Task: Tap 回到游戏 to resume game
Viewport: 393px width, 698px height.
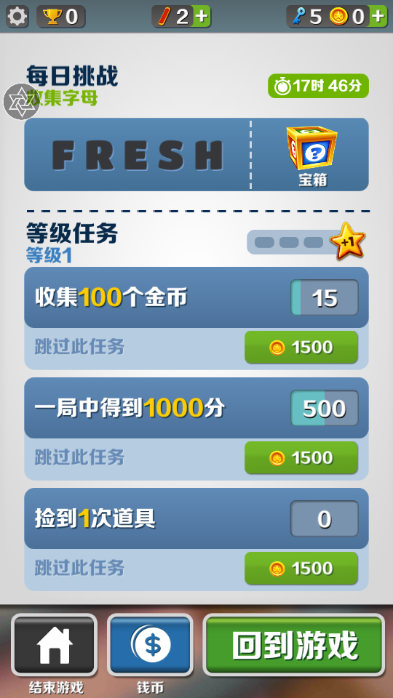Action: (x=294, y=645)
